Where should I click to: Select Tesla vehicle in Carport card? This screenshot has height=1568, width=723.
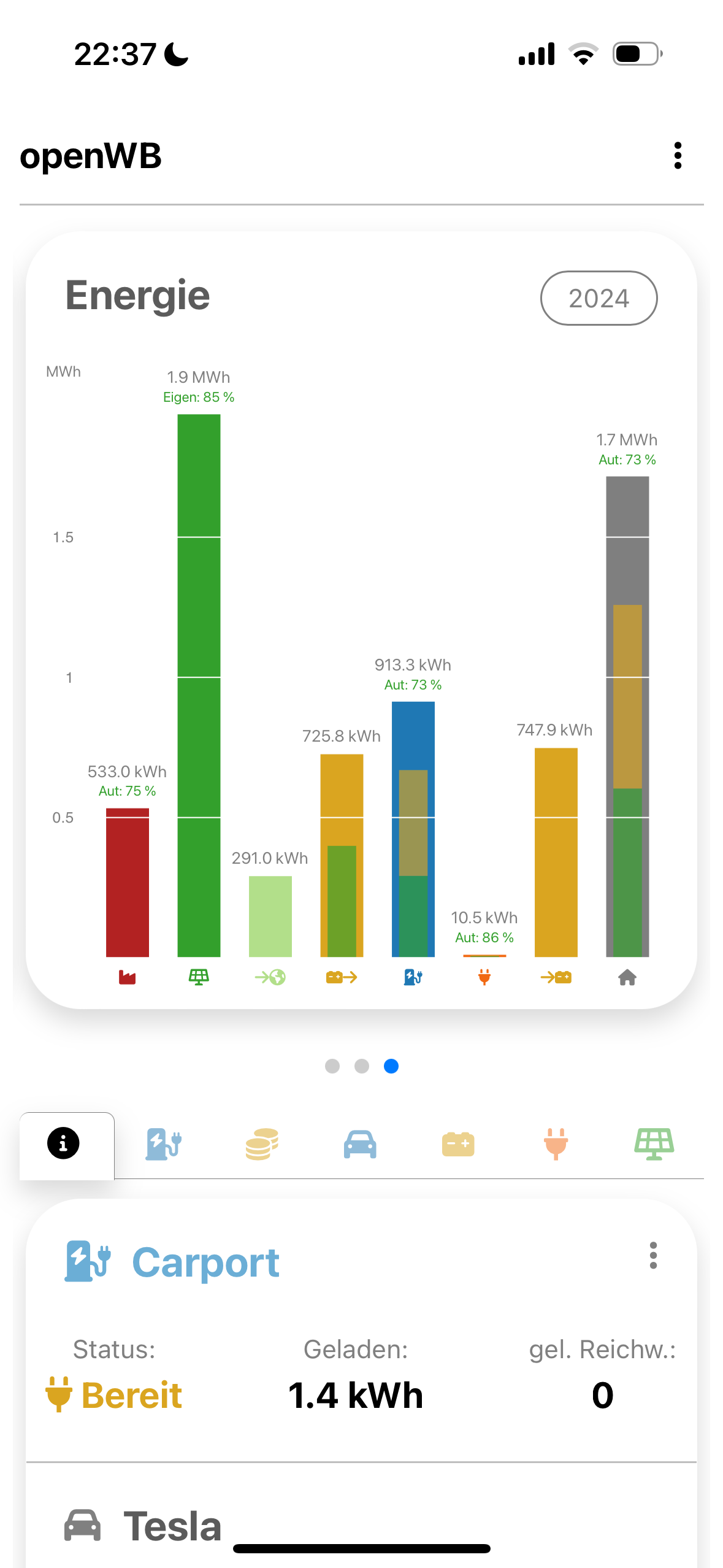point(172,1526)
